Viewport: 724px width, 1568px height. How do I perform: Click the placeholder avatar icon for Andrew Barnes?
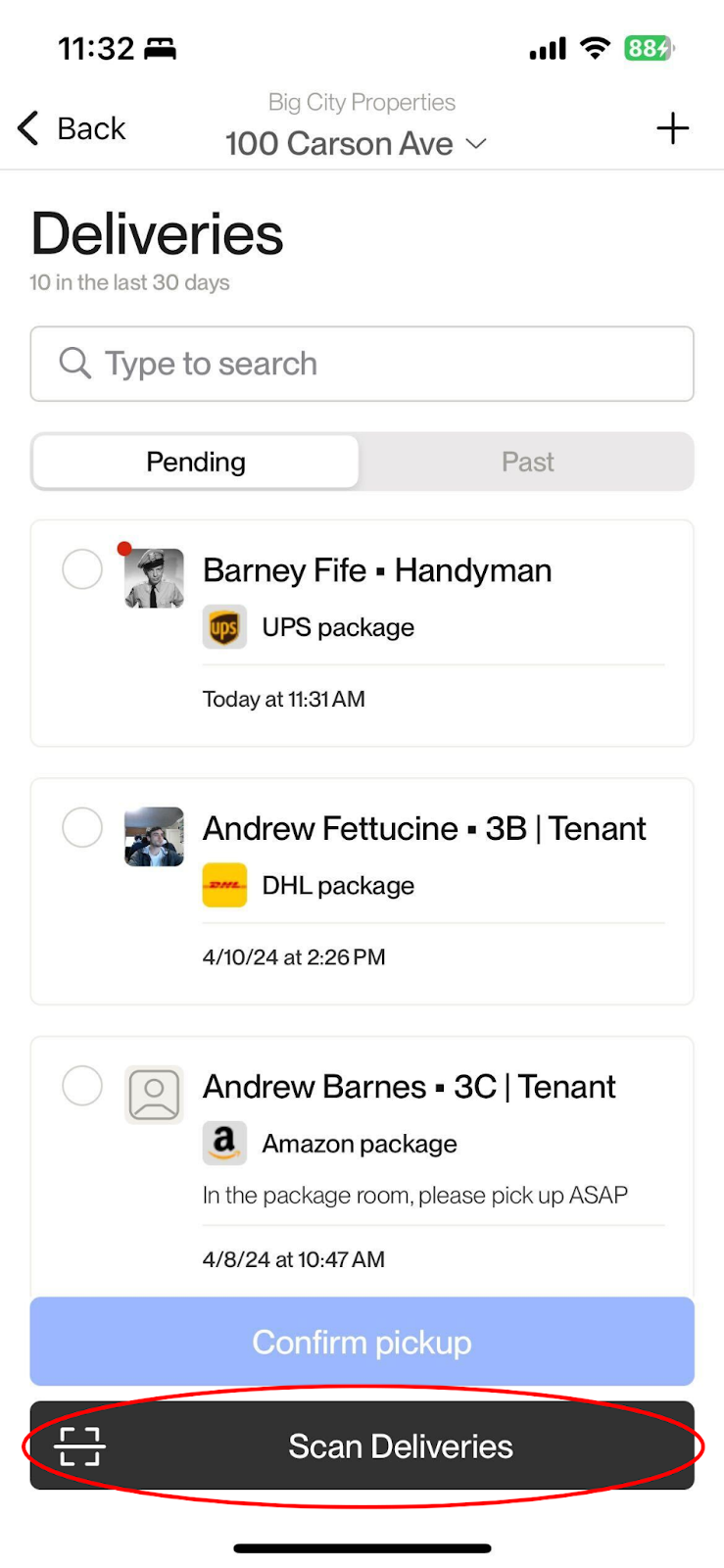[x=154, y=1095]
